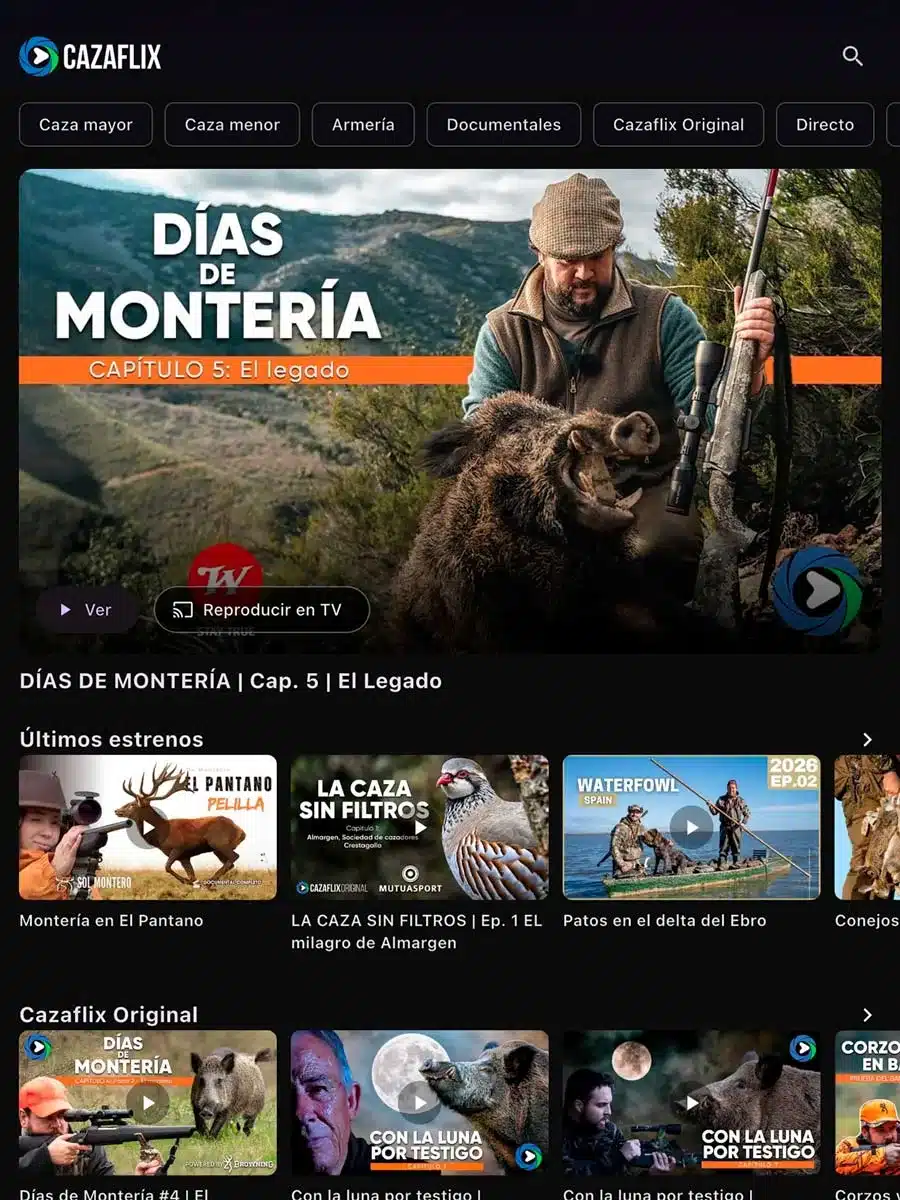Viewport: 900px width, 1200px height.
Task: Play Patos en el delta del Ebro
Action: pyautogui.click(x=691, y=828)
